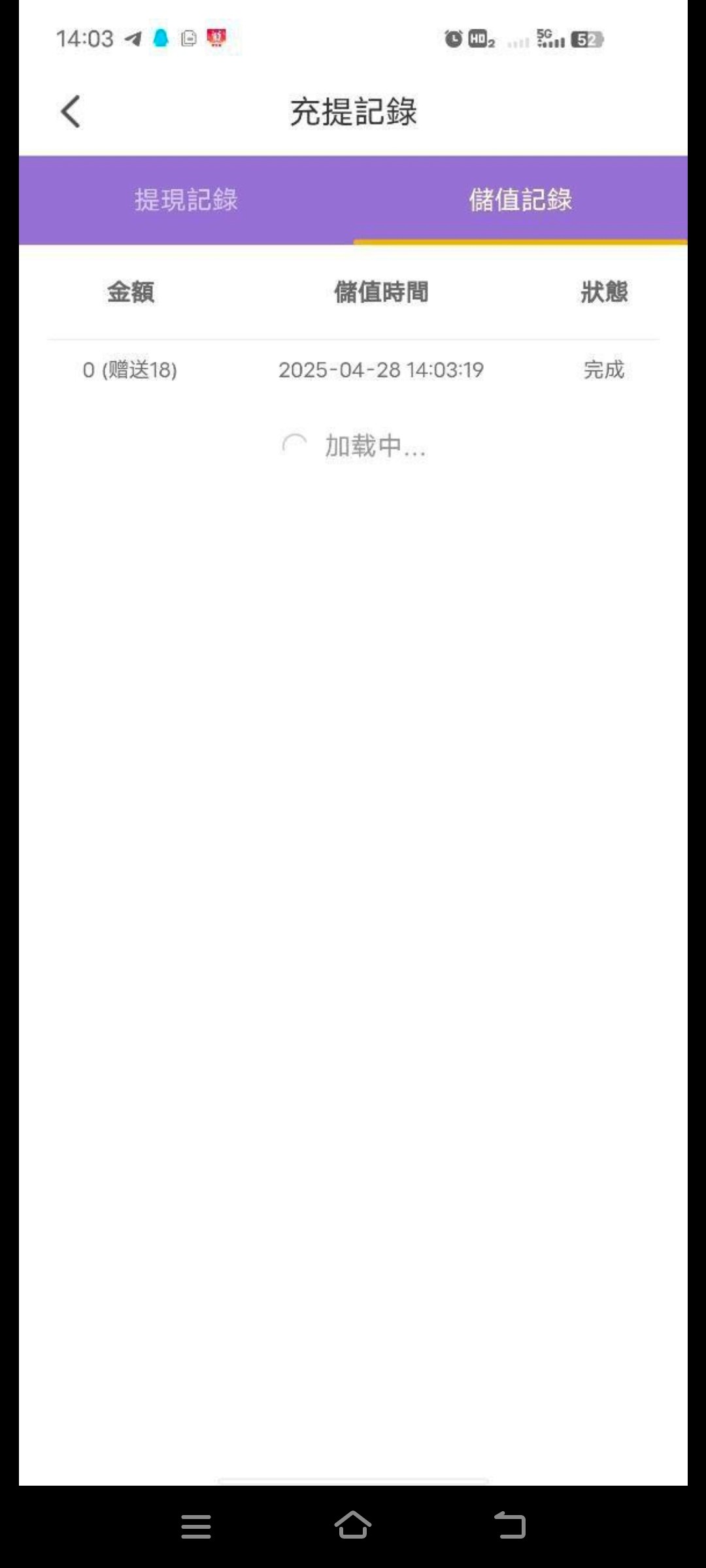Open recent apps from navigation bar
Image resolution: width=706 pixels, height=1568 pixels.
tap(196, 1526)
